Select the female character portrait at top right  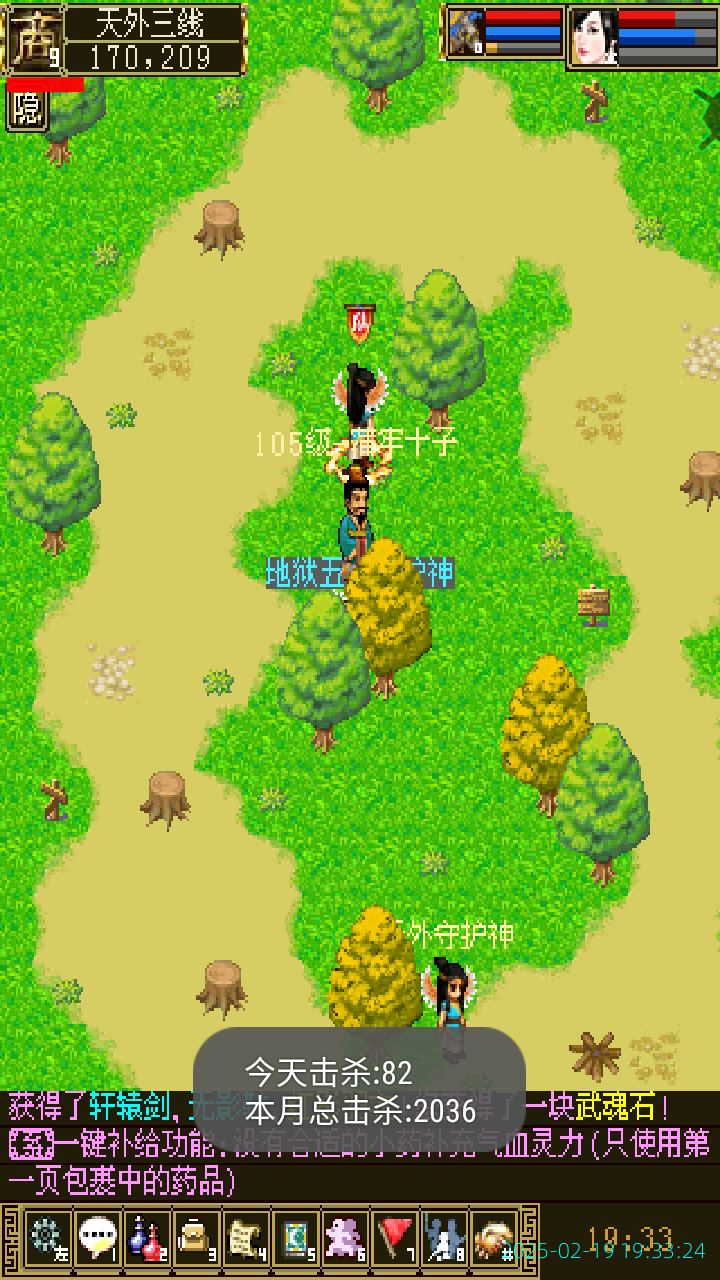(x=593, y=37)
